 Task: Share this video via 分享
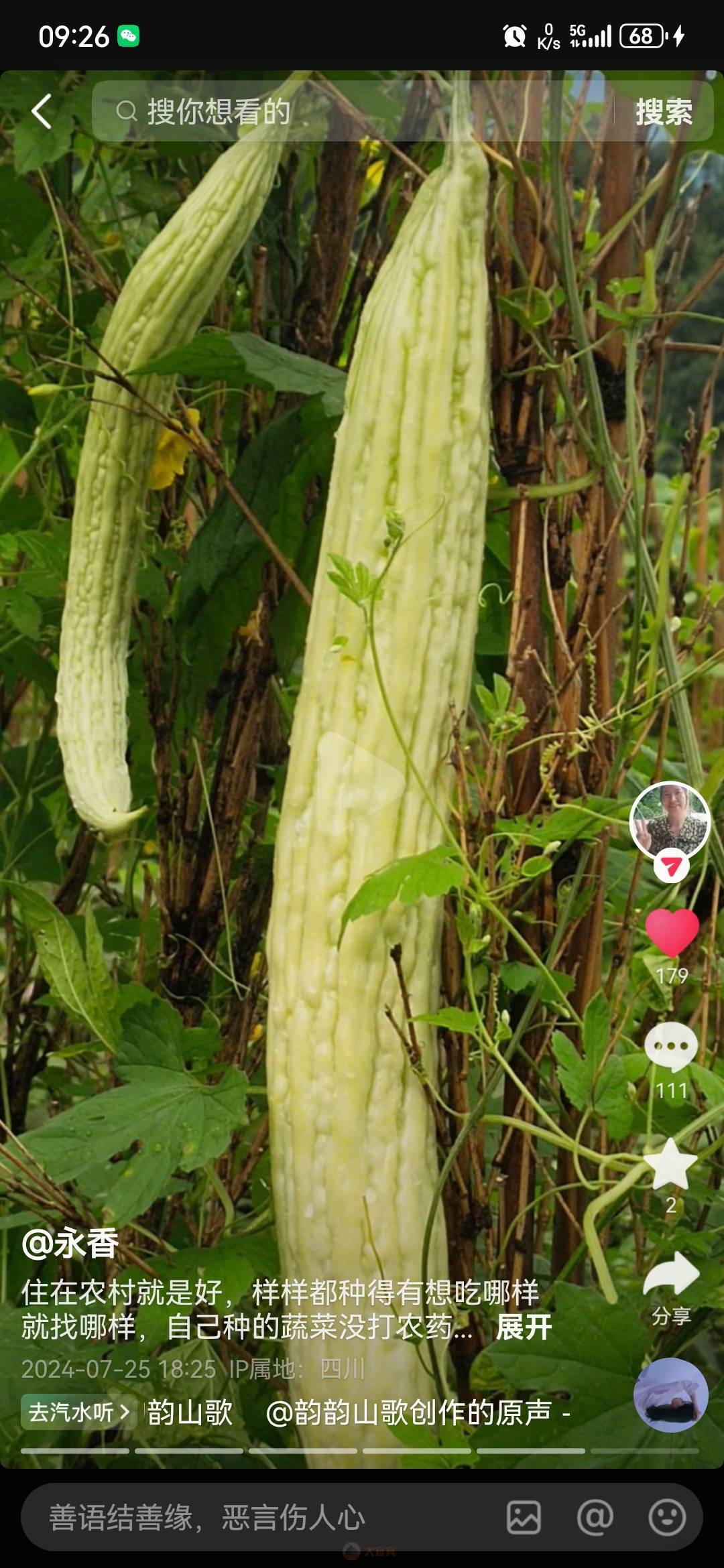671,1277
